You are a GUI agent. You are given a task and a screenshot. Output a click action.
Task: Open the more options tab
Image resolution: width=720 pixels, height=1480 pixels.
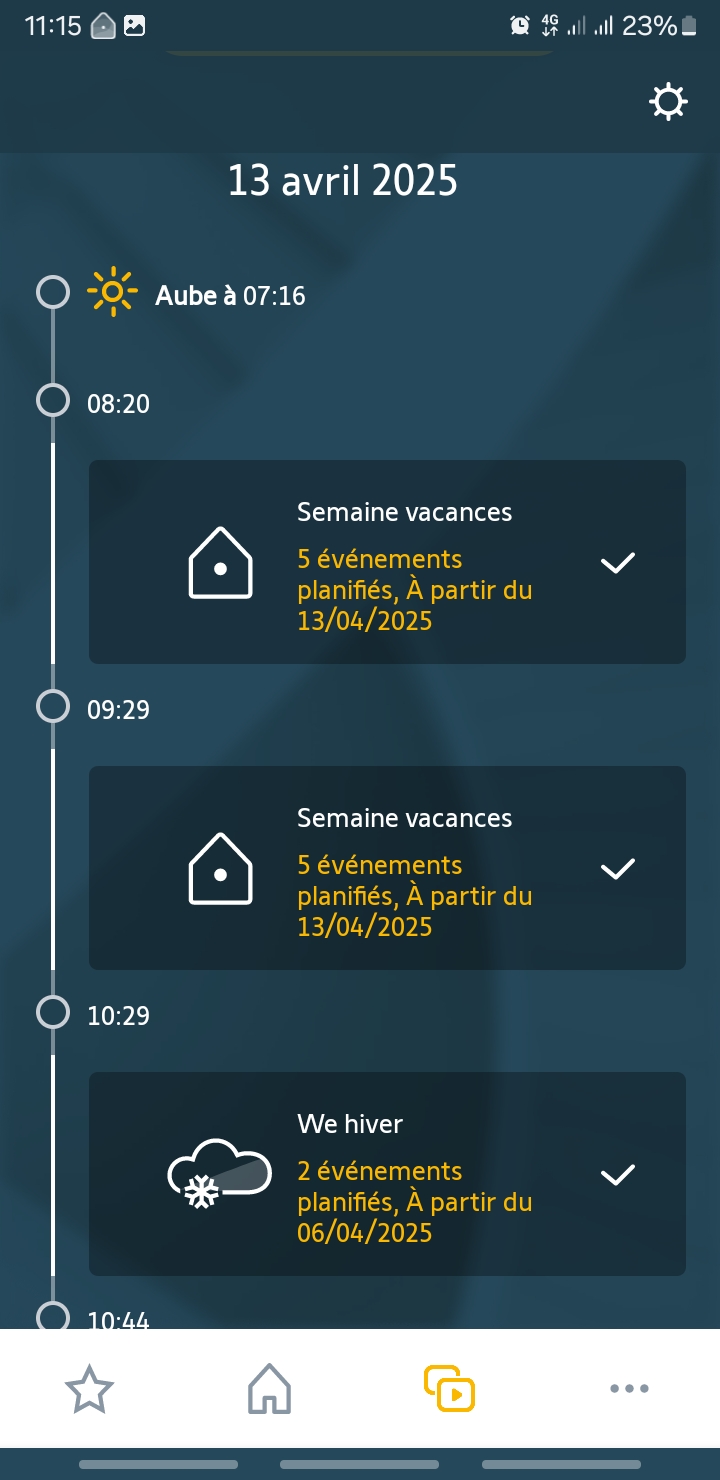(x=630, y=1389)
